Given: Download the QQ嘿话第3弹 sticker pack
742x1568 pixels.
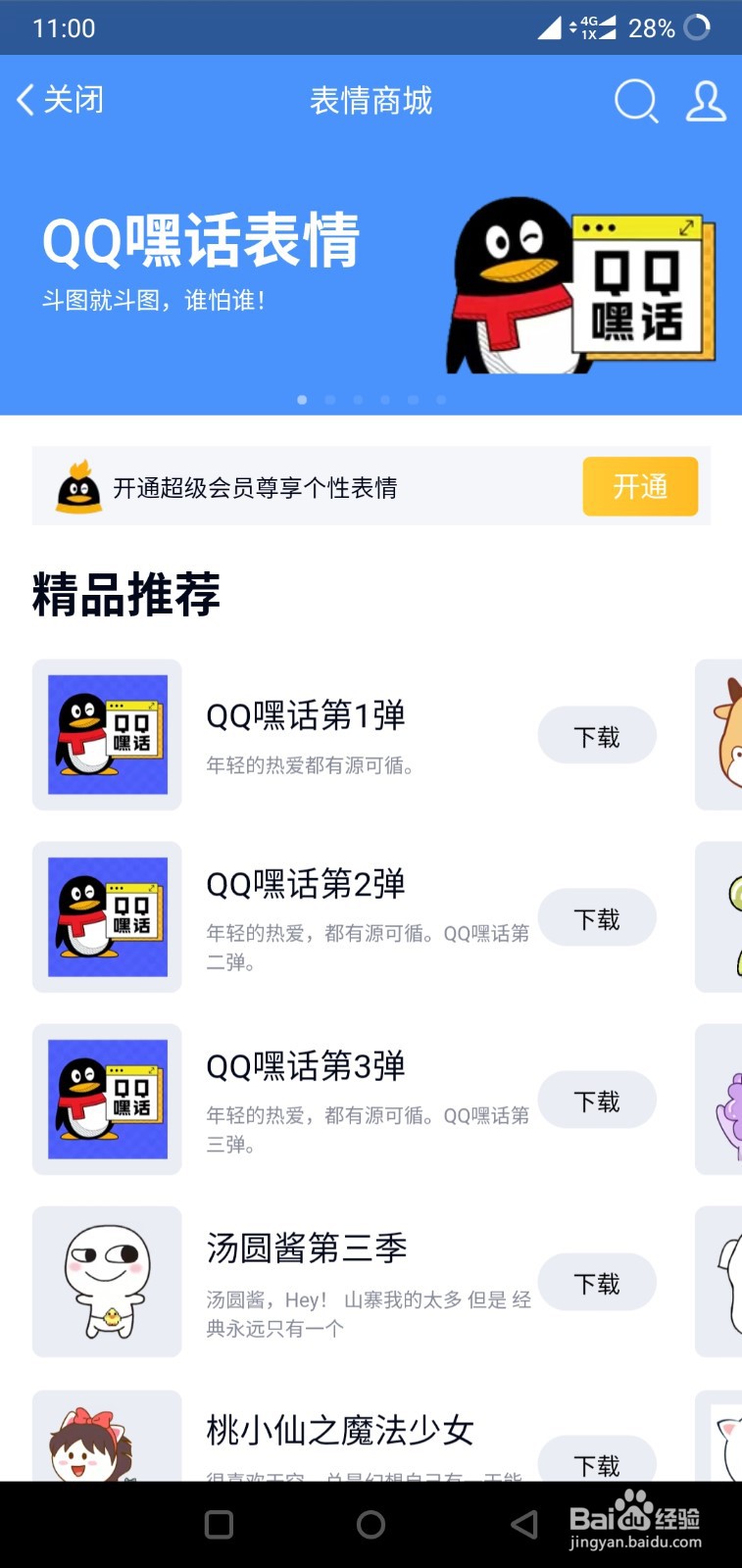Looking at the screenshot, I should (597, 1100).
